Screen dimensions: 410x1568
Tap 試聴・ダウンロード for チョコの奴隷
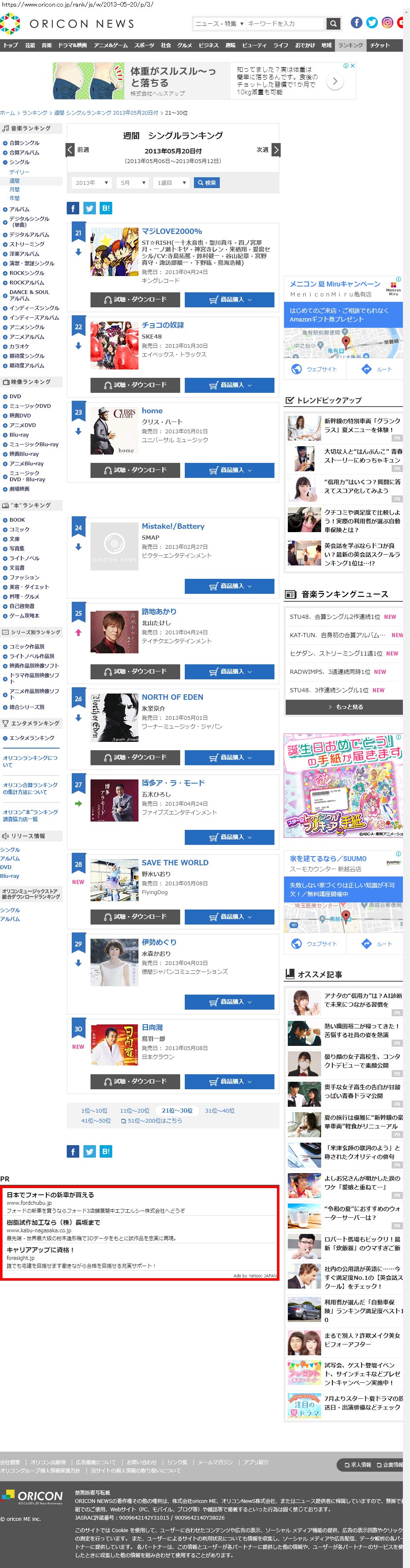tap(135, 384)
